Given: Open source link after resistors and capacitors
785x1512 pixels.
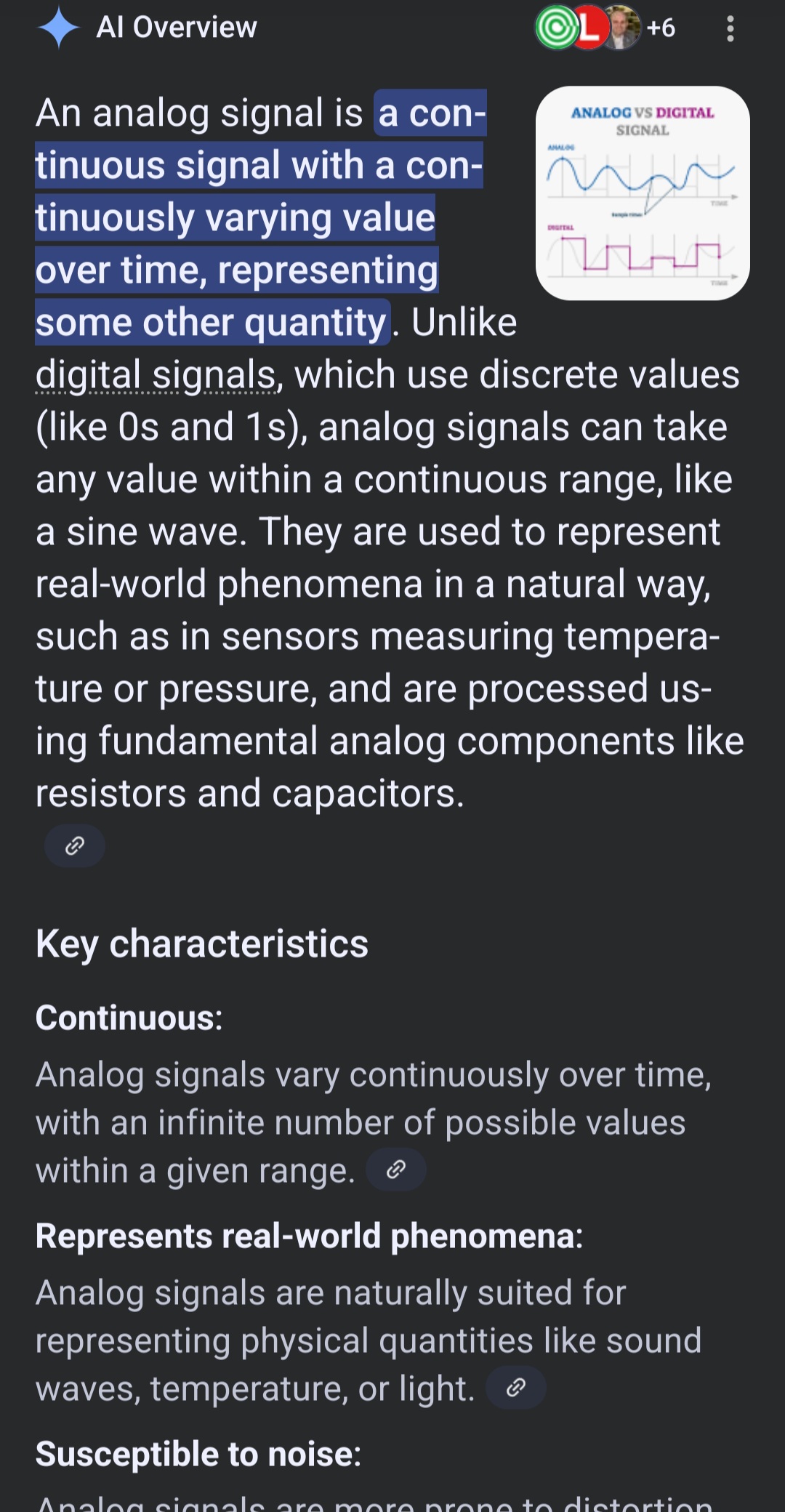Looking at the screenshot, I should coord(75,845).
